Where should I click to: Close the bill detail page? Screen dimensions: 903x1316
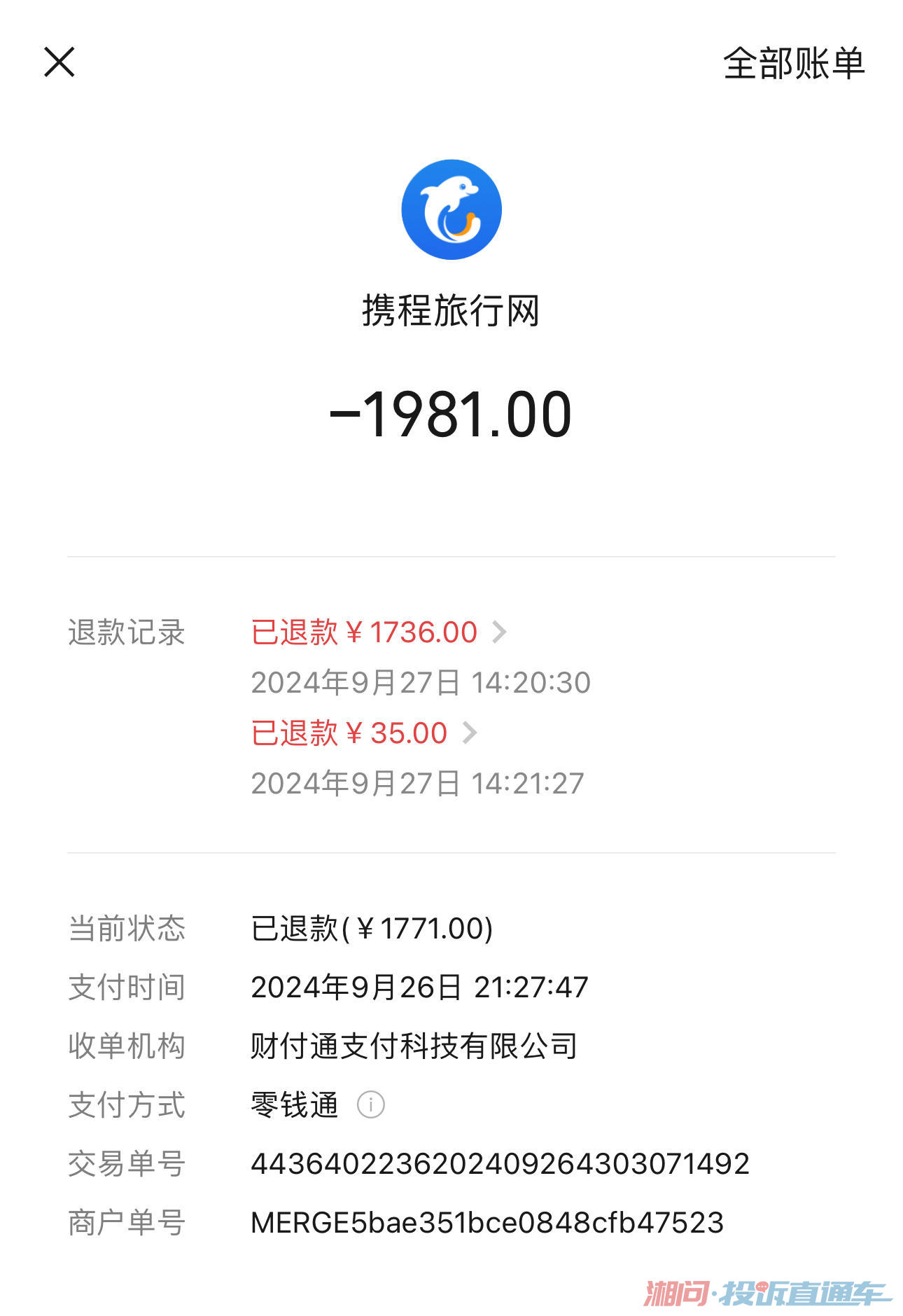coord(59,62)
